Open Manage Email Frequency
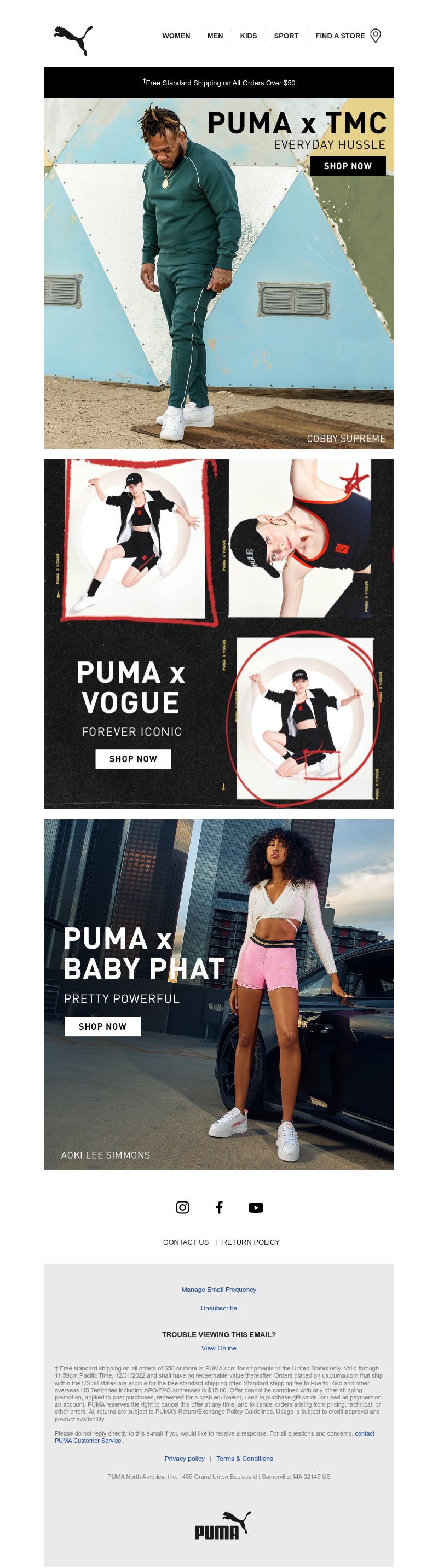Screen dimensions: 438x1568 click(218, 1289)
